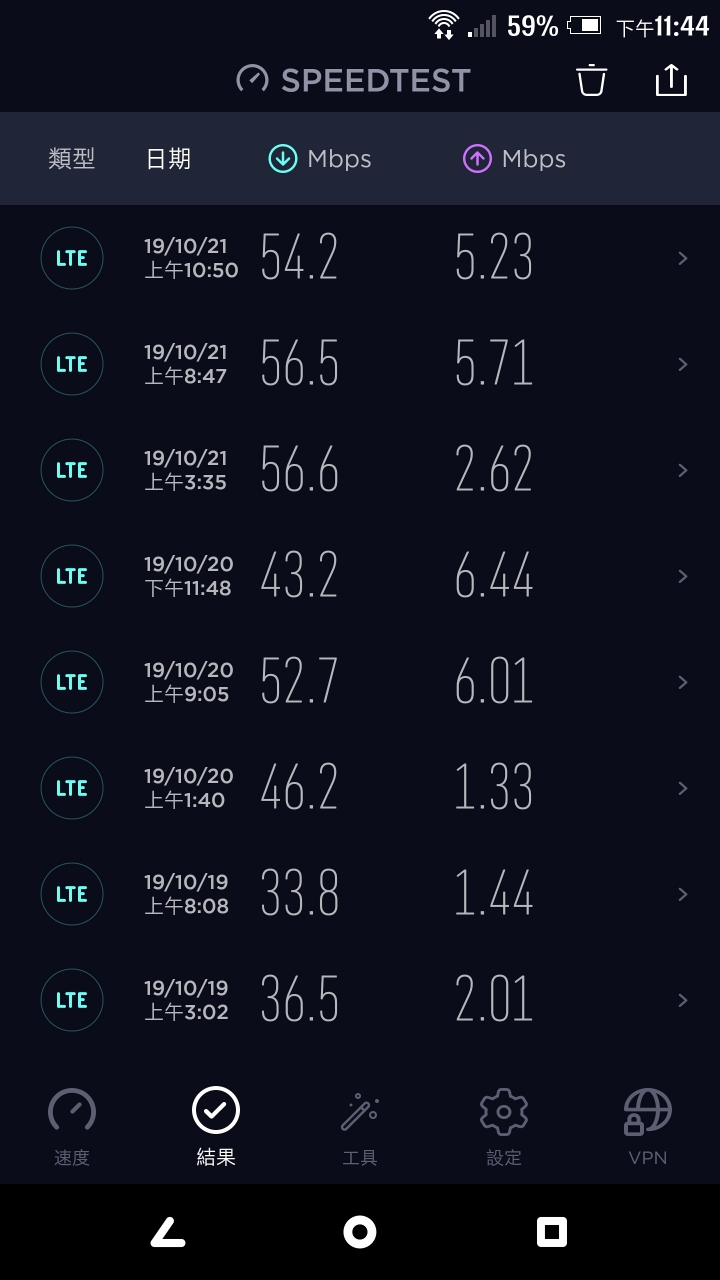Viewport: 720px width, 1280px height.
Task: Open the 19/10/20 下午11:48 test result
Action: pyautogui.click(x=360, y=576)
